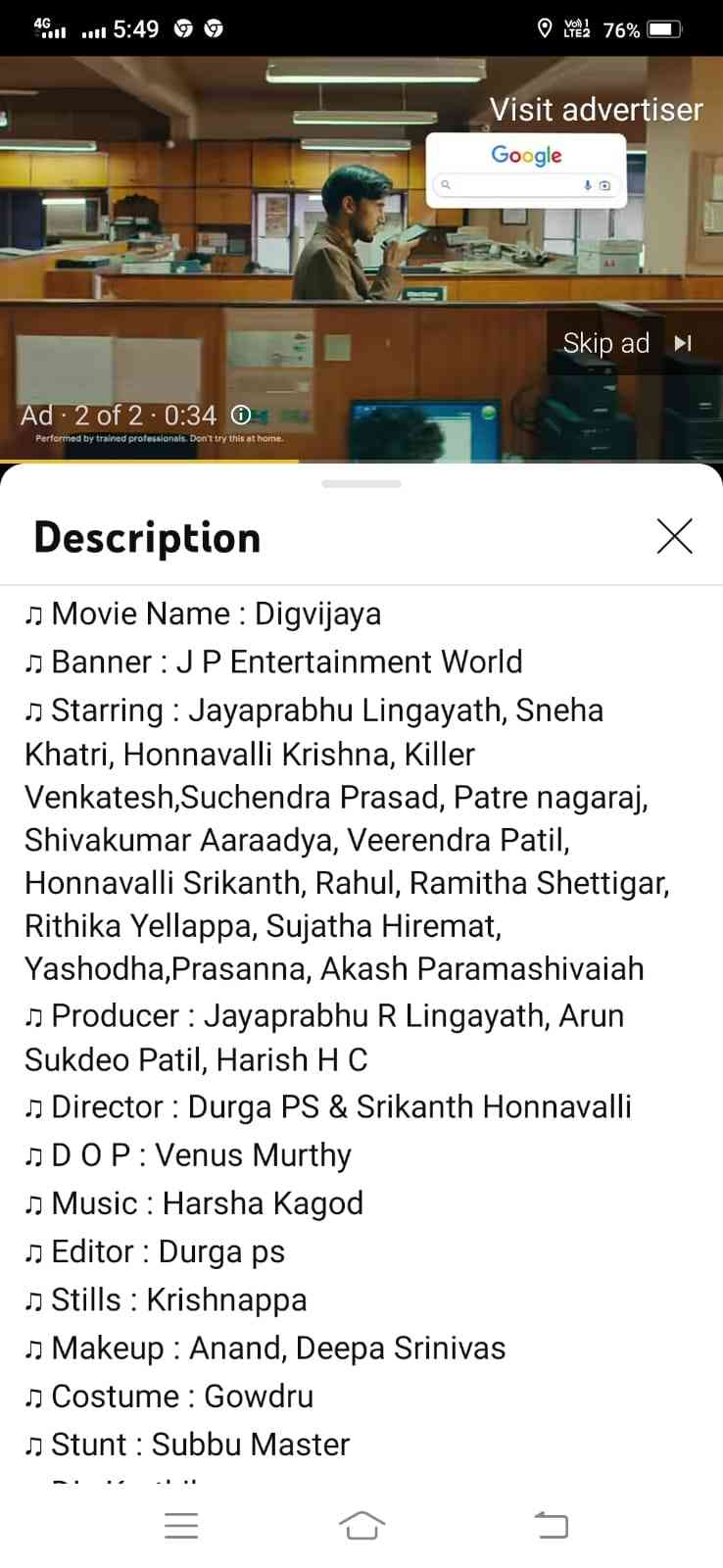Open the ad info icon

pyautogui.click(x=241, y=415)
